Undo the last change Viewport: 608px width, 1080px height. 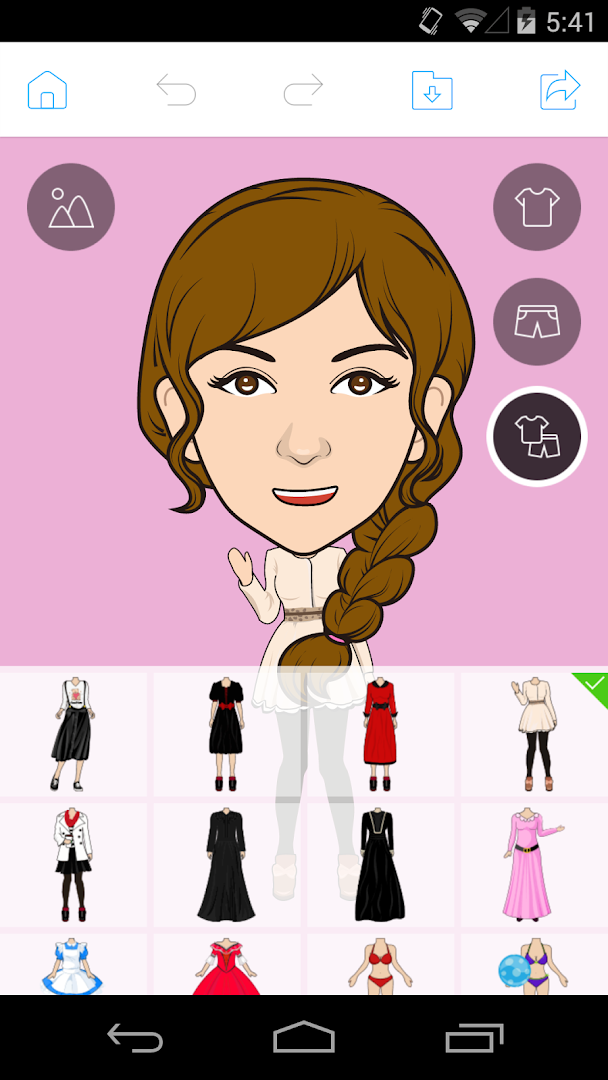pyautogui.click(x=176, y=91)
